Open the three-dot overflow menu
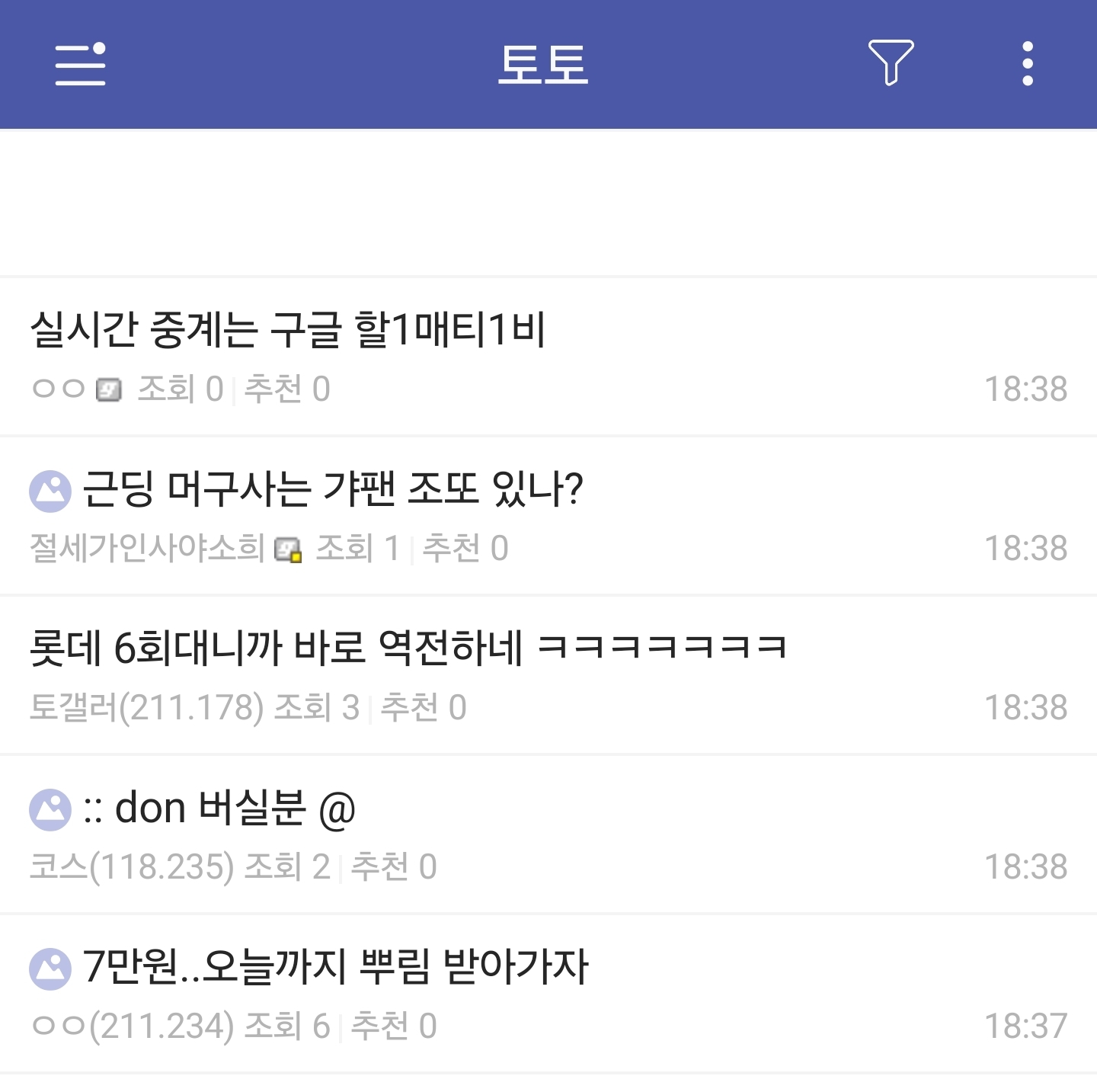The height and width of the screenshot is (1092, 1097). (1027, 63)
